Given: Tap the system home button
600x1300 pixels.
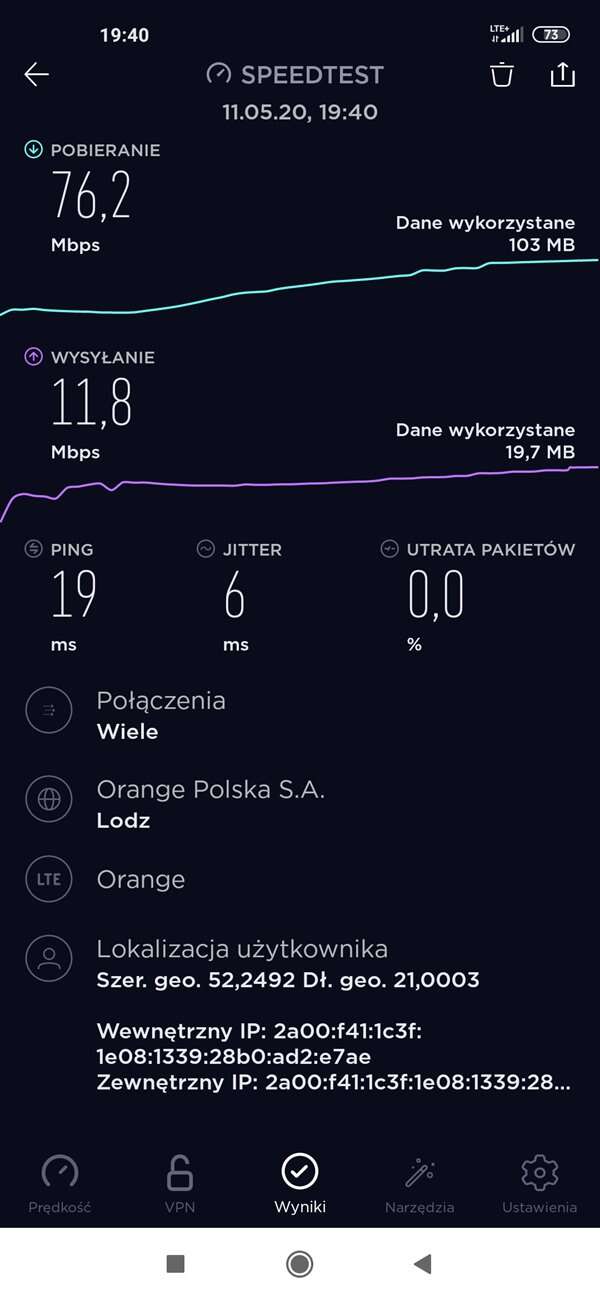Looking at the screenshot, I should point(299,1264).
